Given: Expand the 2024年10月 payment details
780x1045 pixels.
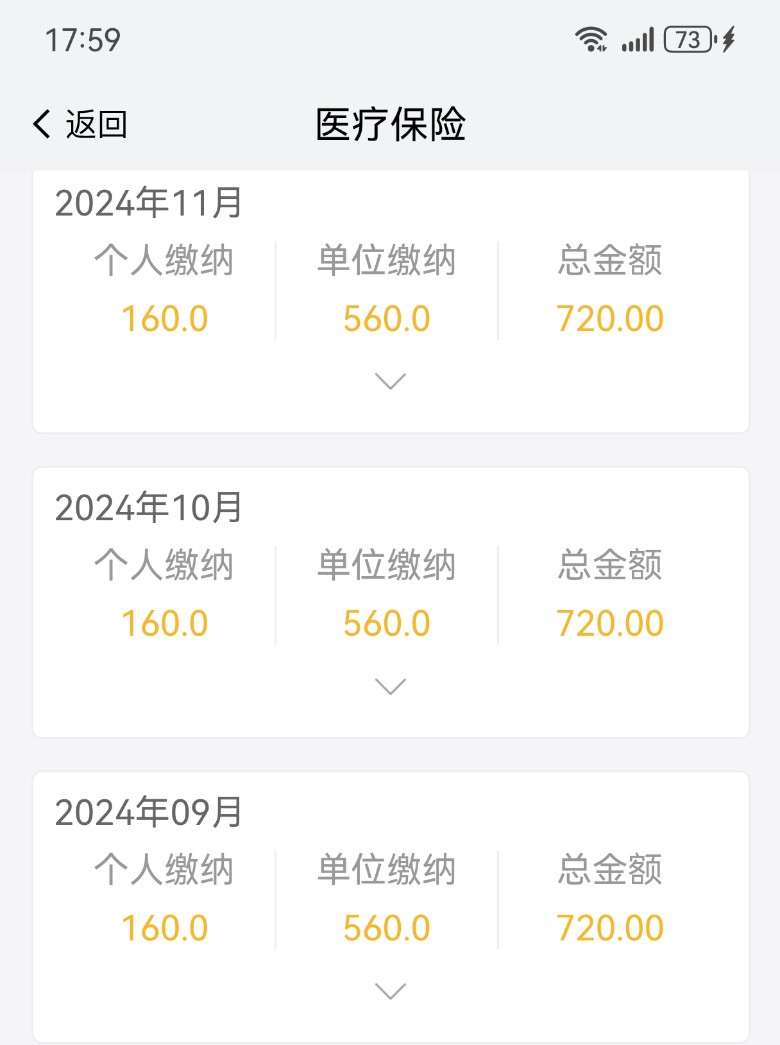Looking at the screenshot, I should (389, 686).
